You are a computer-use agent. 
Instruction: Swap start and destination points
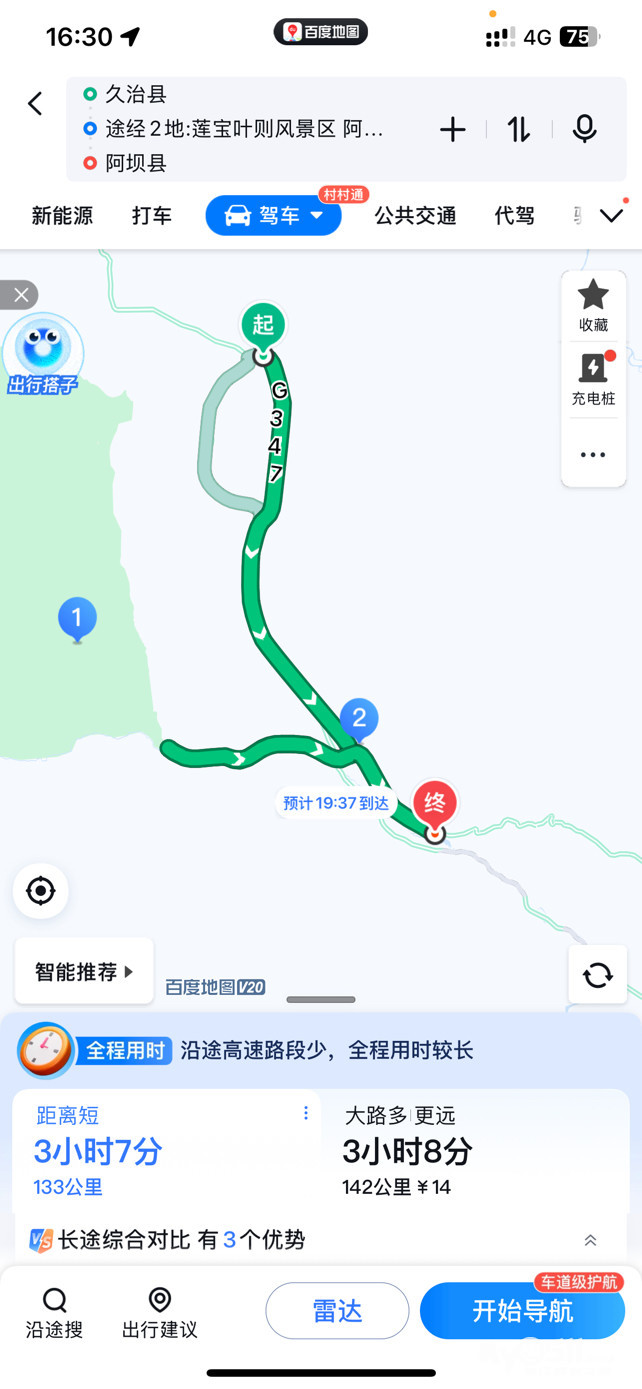(518, 129)
